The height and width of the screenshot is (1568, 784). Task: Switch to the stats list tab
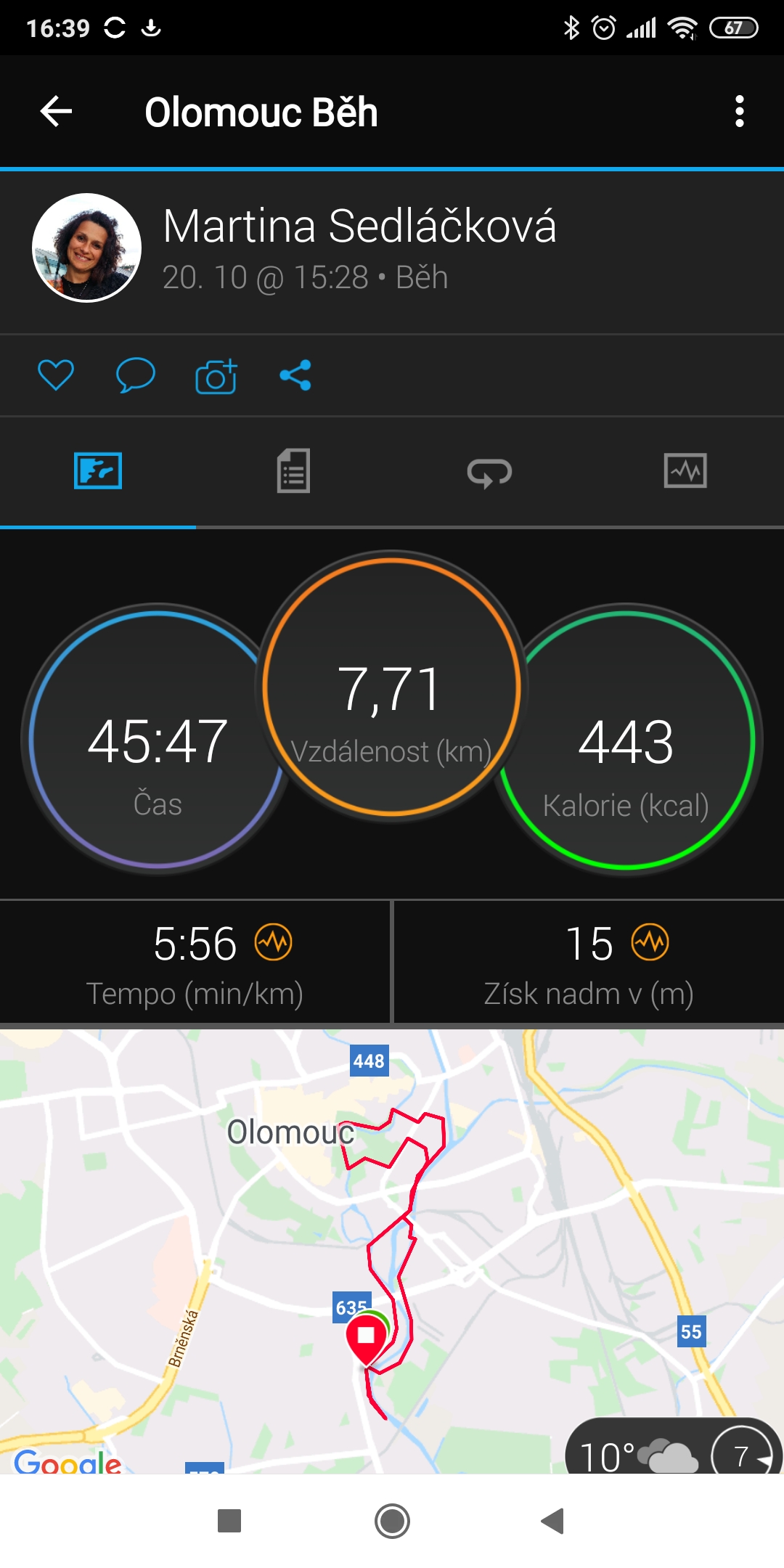(x=293, y=471)
